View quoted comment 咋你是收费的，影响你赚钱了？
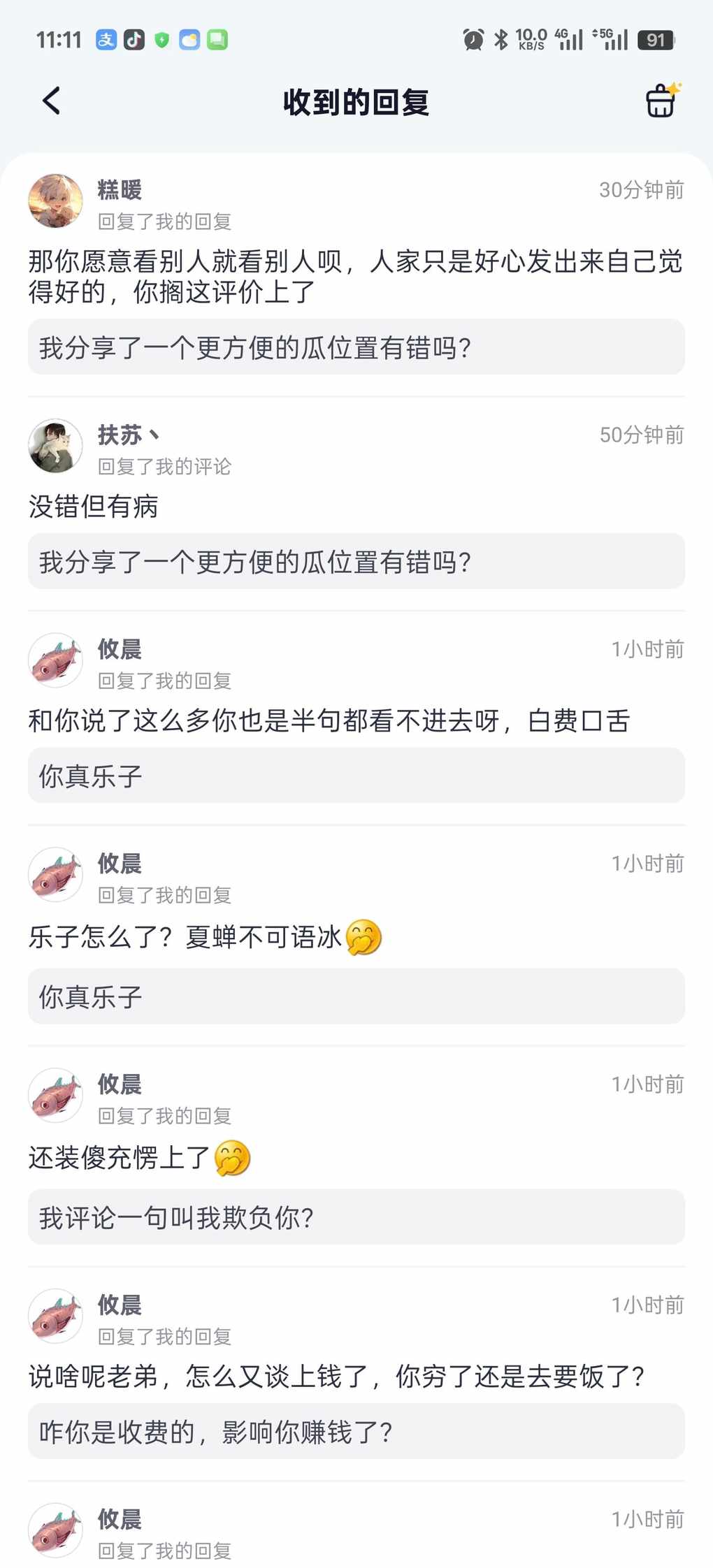The width and height of the screenshot is (713, 1568). click(x=356, y=1432)
